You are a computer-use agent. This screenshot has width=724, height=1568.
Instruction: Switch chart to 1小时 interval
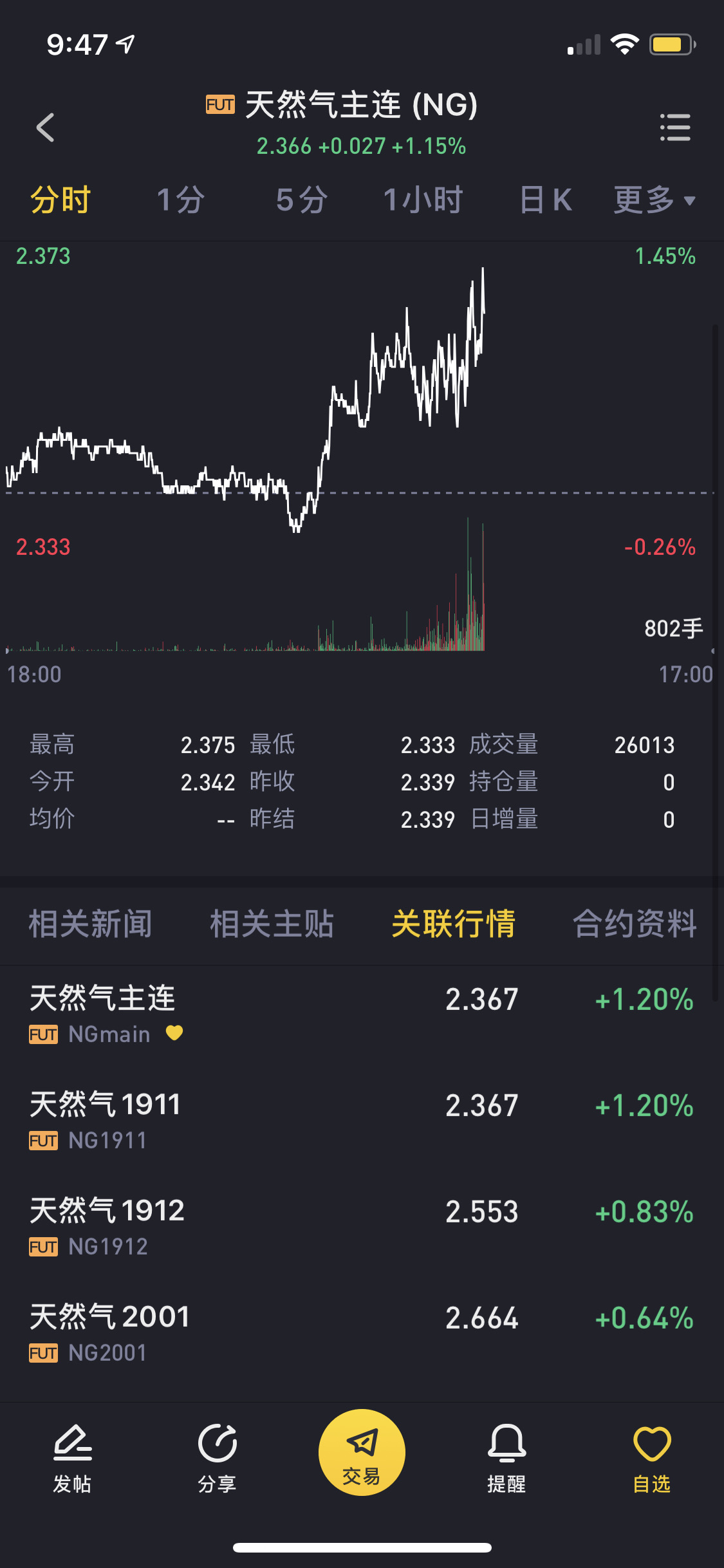[x=423, y=200]
